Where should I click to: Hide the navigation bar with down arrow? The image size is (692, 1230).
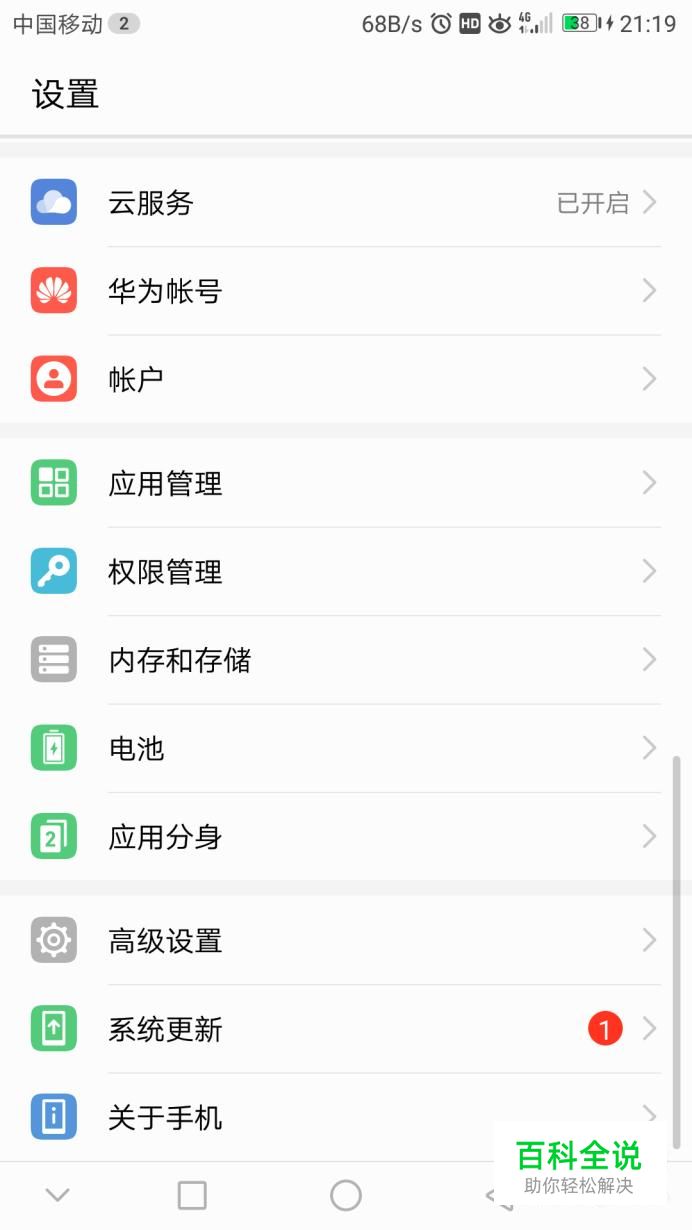point(58,1195)
